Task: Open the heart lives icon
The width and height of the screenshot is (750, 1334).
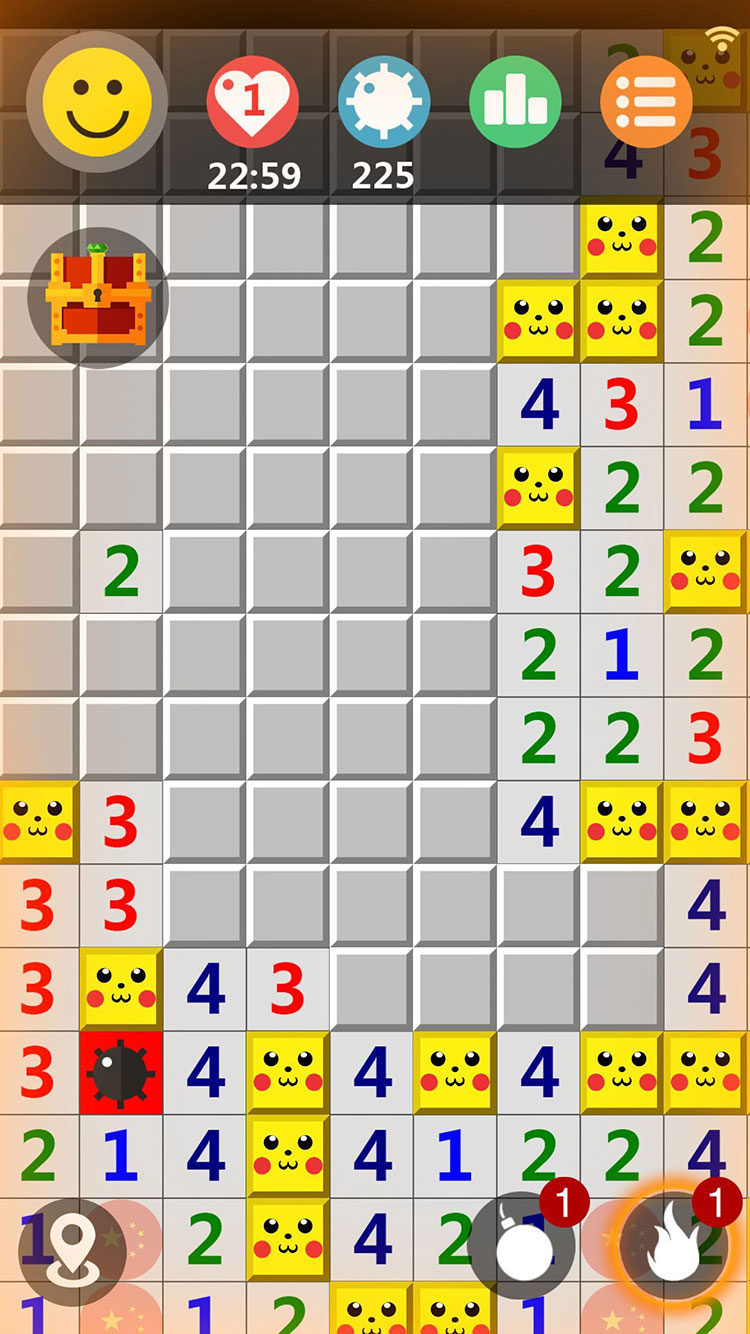Action: pyautogui.click(x=253, y=102)
